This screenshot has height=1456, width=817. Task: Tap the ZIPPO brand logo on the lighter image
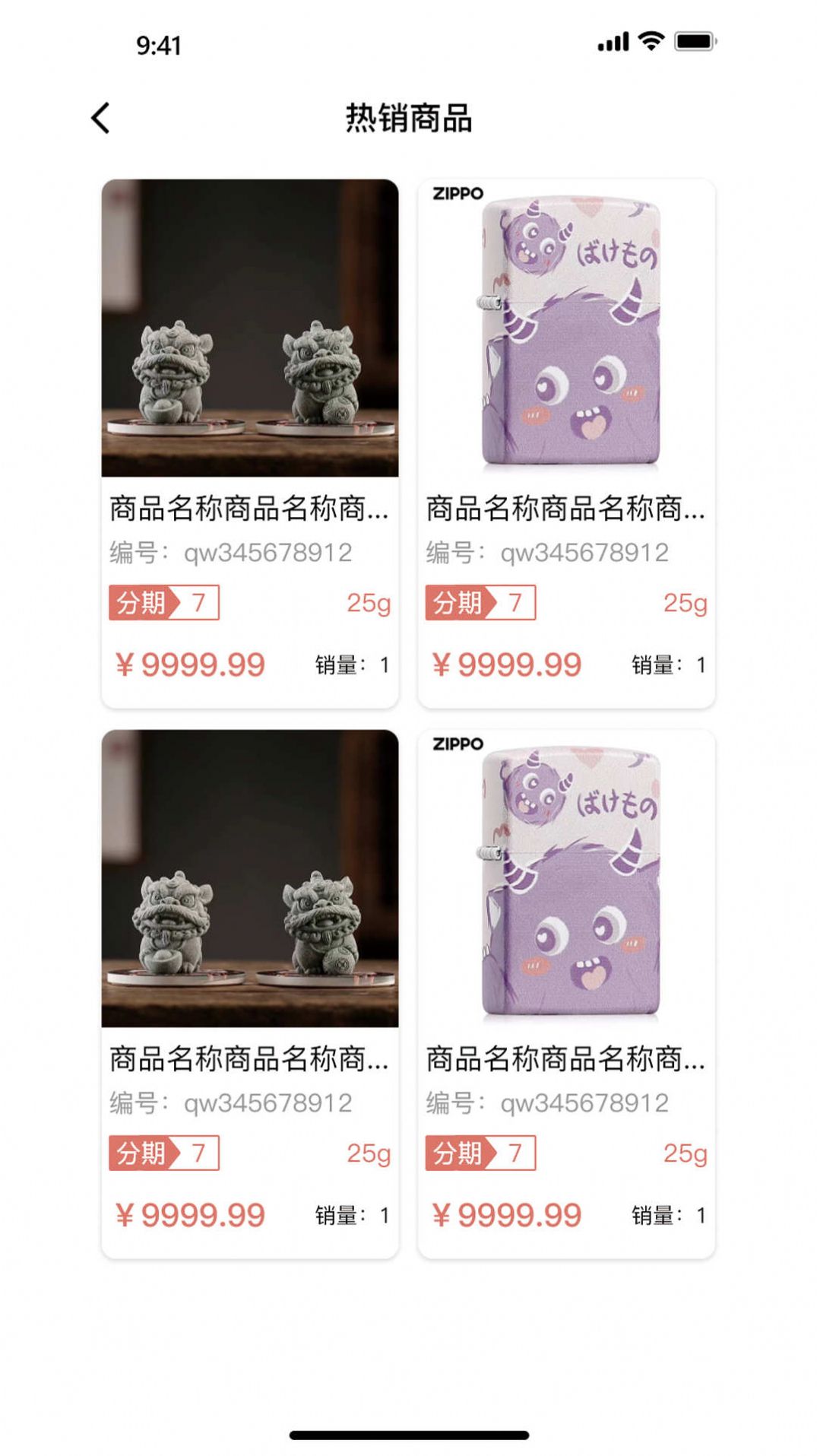click(x=459, y=194)
